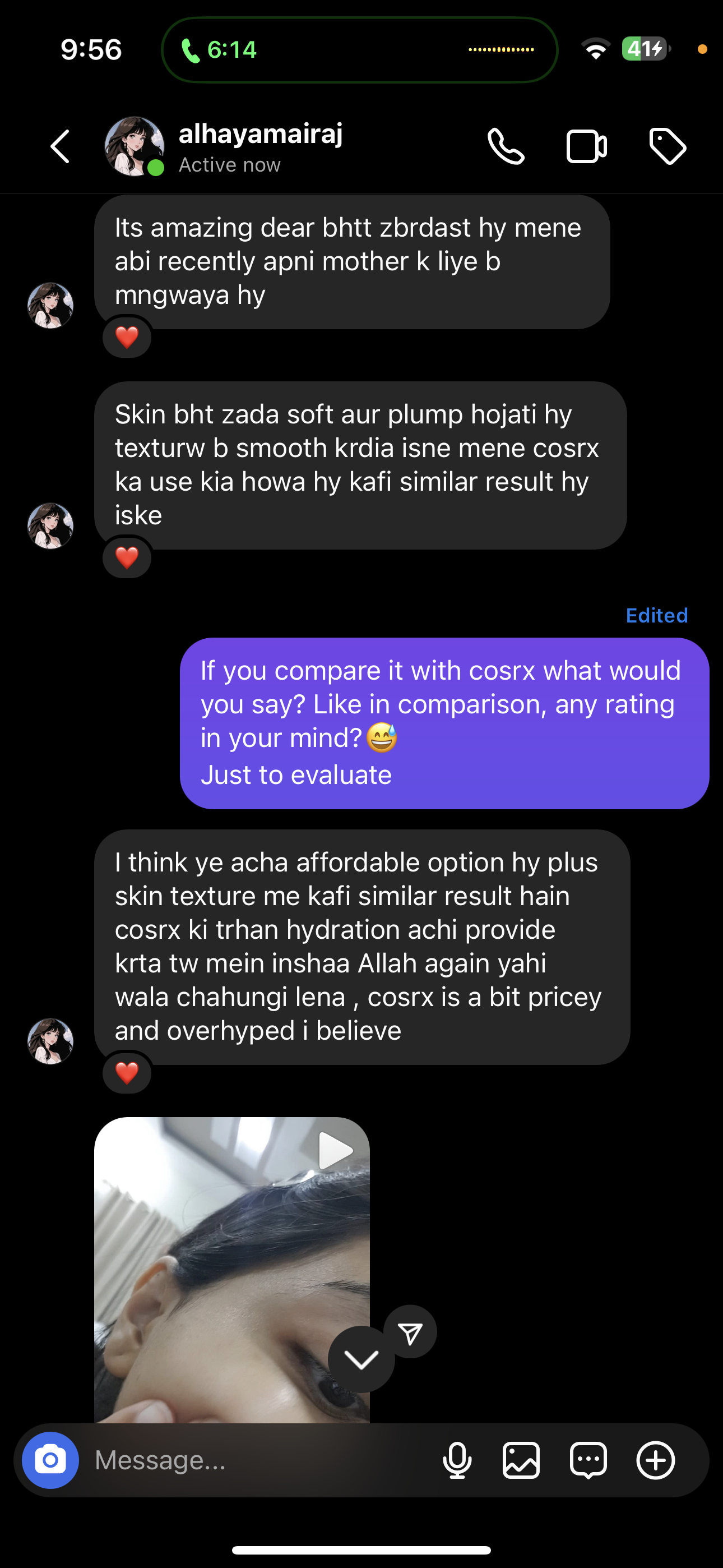723x1568 pixels.
Task: Open the photo gallery picker
Action: click(521, 1460)
